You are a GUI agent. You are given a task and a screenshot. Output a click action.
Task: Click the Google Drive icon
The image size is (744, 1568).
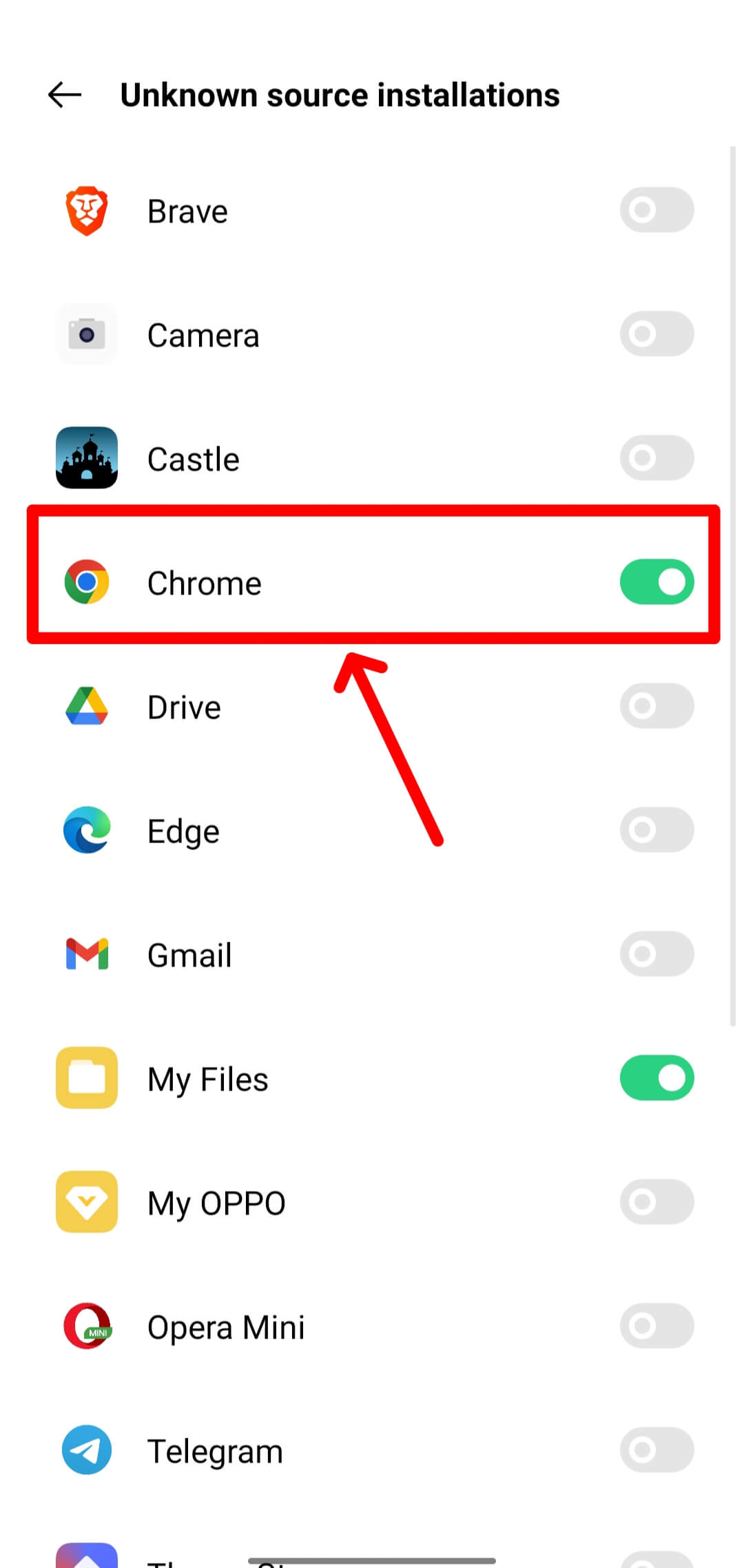click(x=87, y=705)
